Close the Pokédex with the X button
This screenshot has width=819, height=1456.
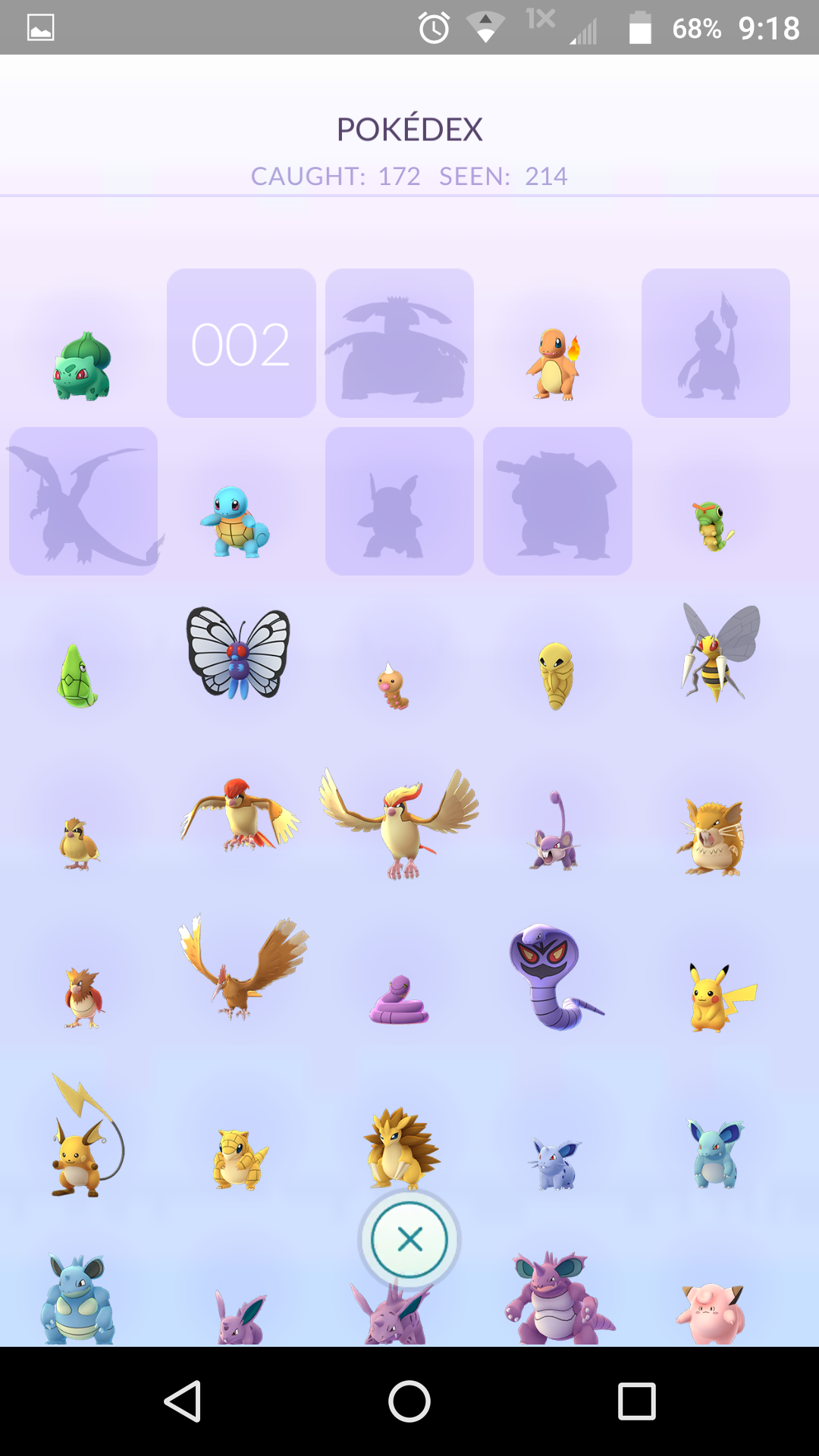(409, 1240)
